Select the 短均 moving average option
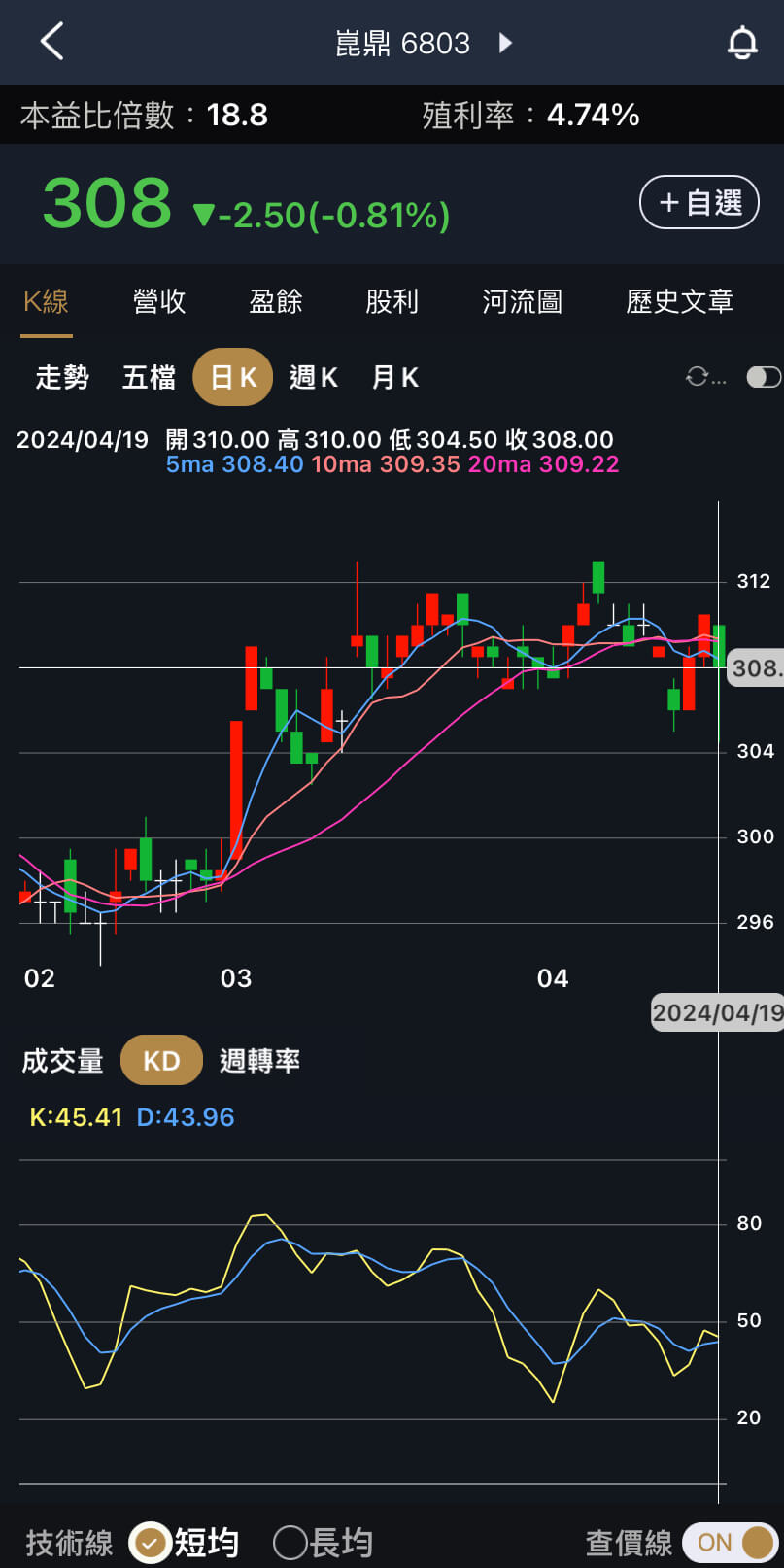This screenshot has width=784, height=1568. [186, 1542]
